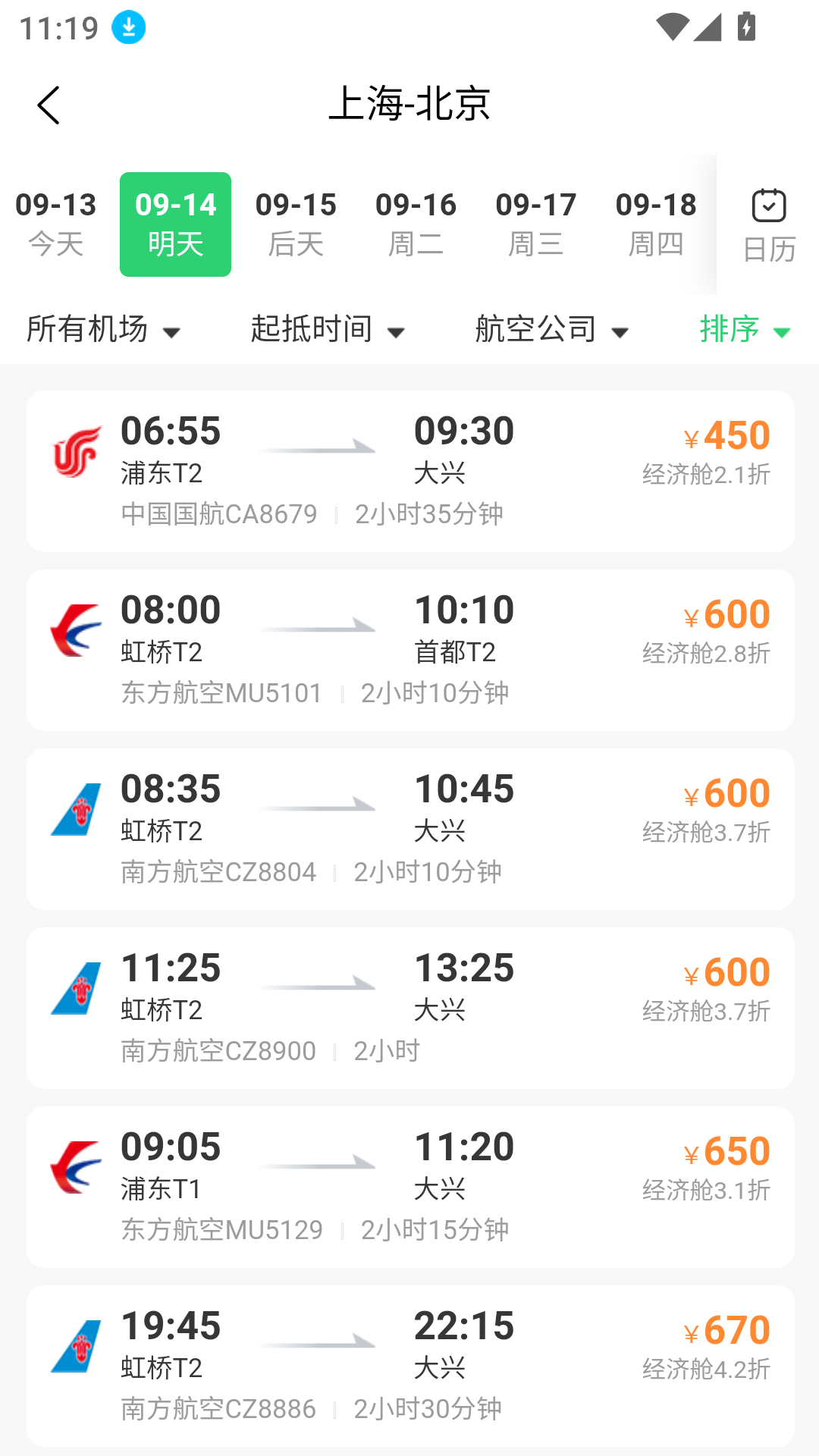The height and width of the screenshot is (1456, 819).
Task: Select the 东方航空MU5101 flight card
Action: click(x=410, y=650)
